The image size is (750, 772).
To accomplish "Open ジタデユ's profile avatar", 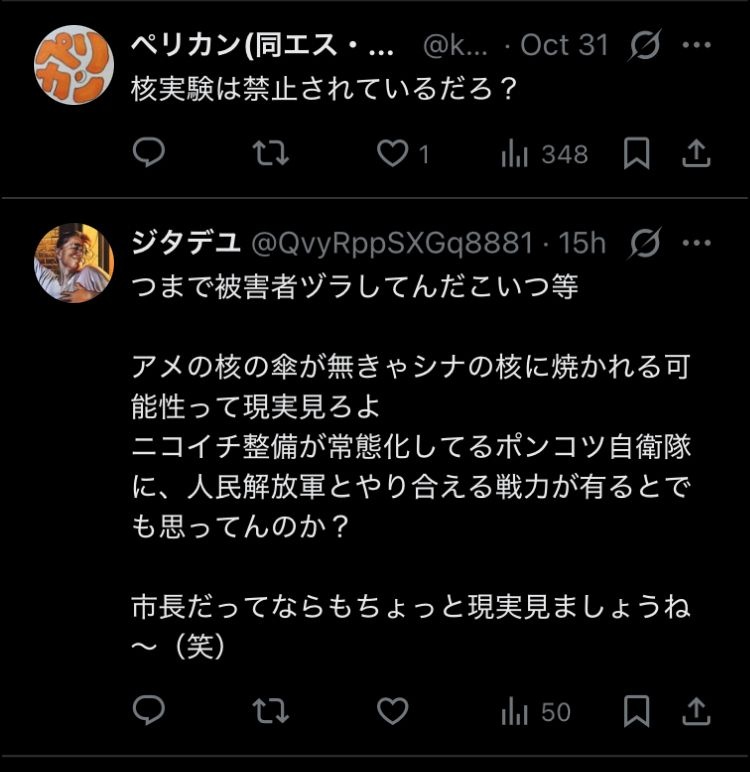I will [x=74, y=262].
